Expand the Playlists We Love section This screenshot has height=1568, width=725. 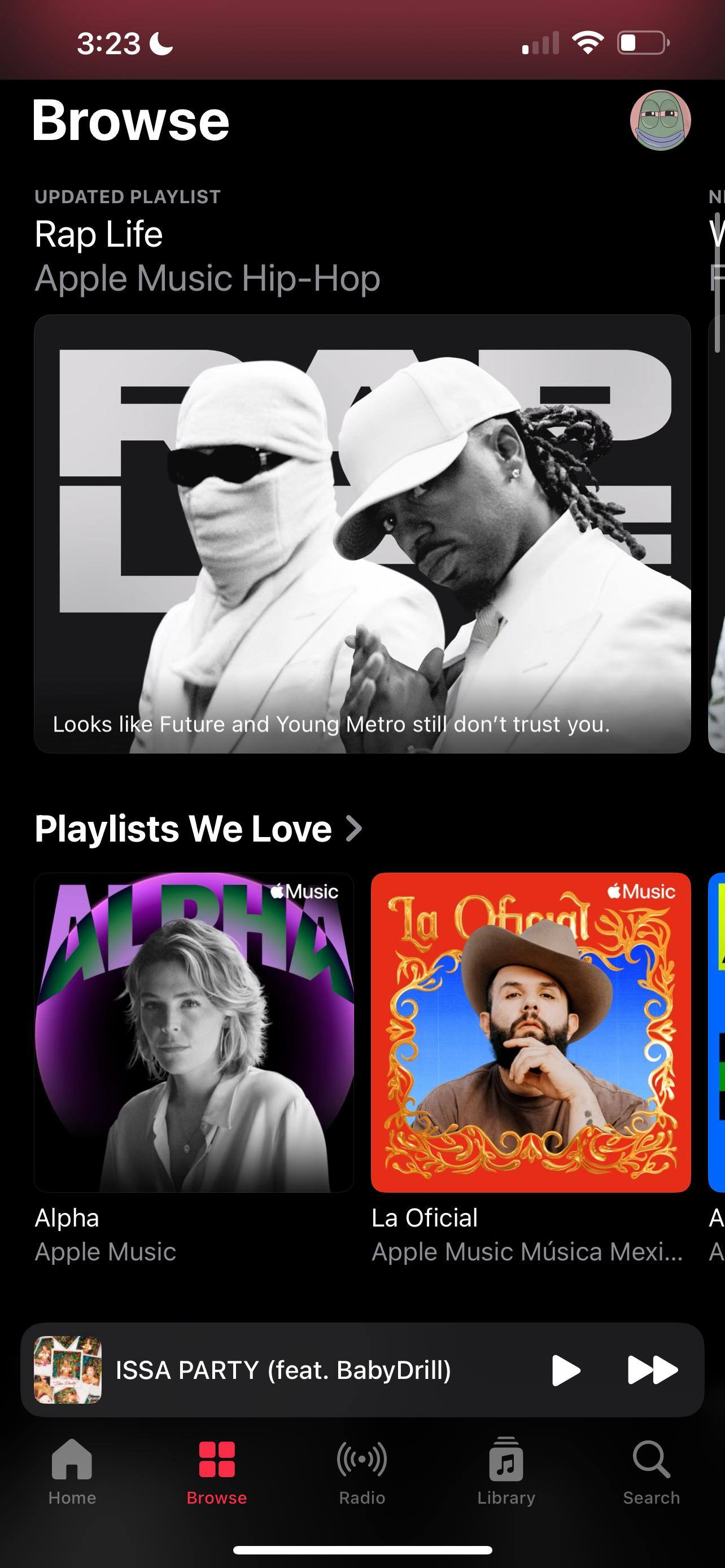click(198, 829)
